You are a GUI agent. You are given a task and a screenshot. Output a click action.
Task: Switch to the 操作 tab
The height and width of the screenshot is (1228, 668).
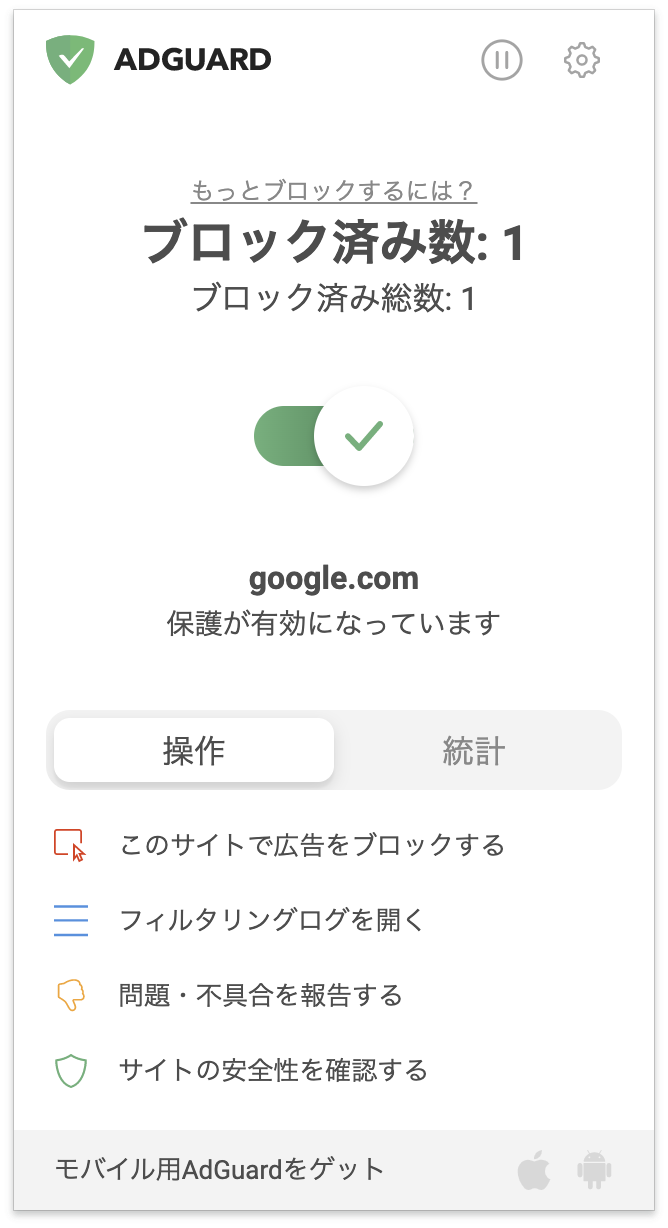(x=194, y=750)
